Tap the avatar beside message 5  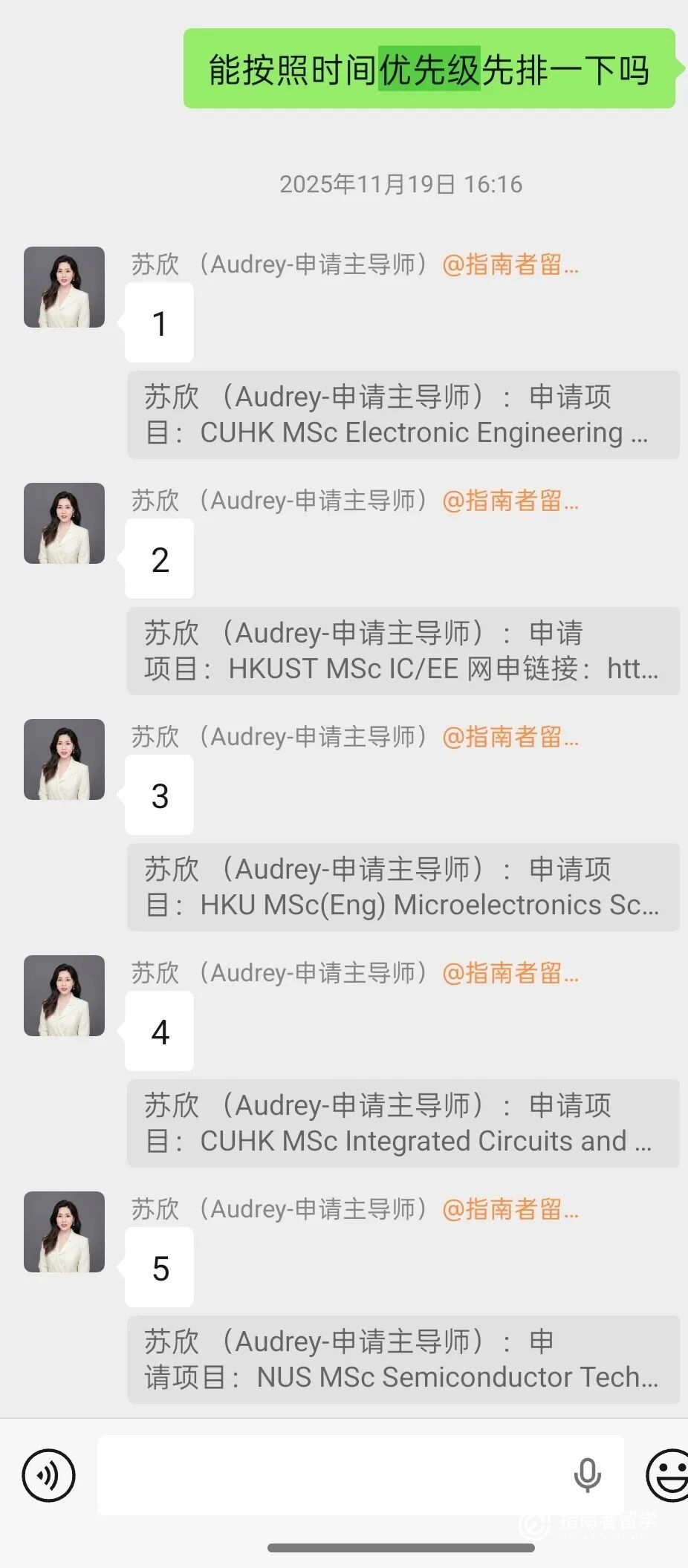tap(64, 1232)
